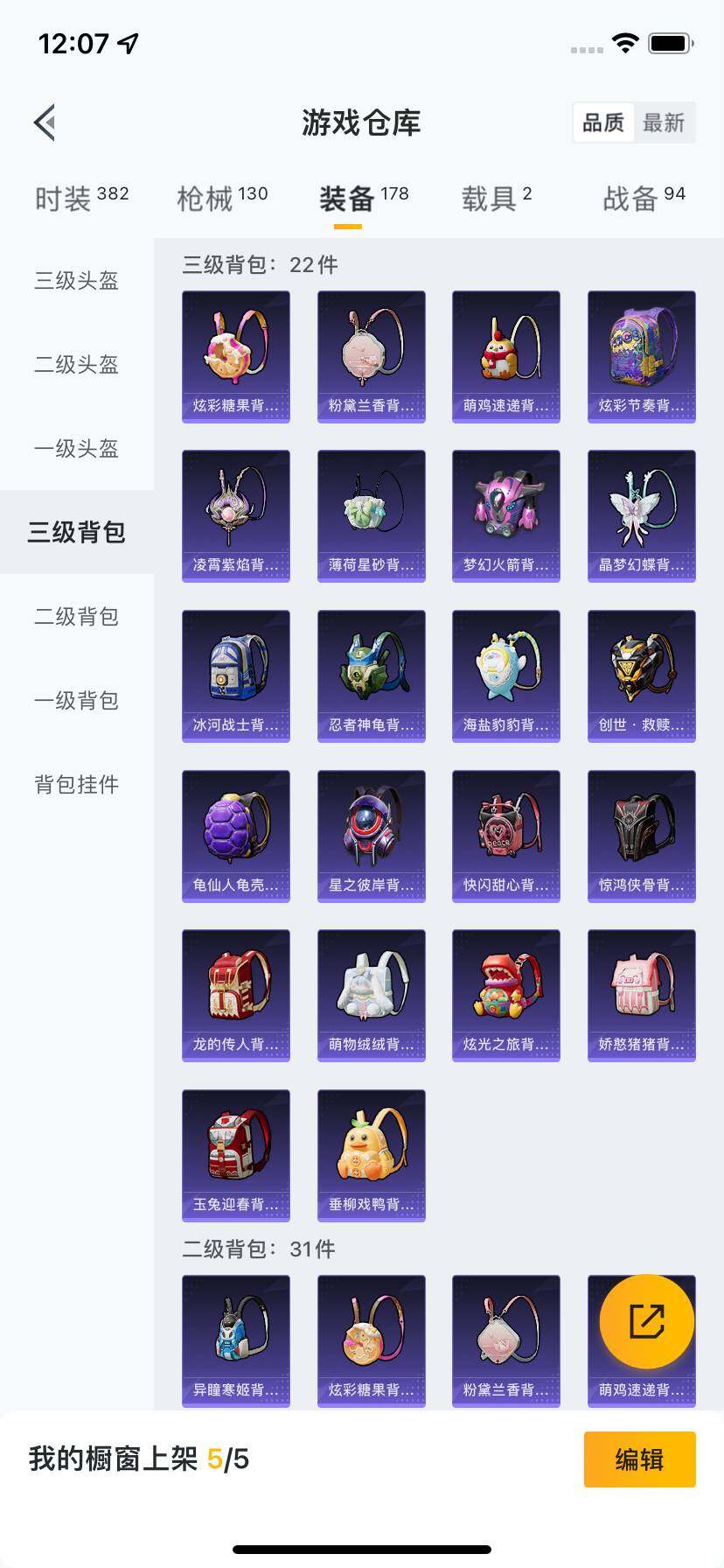The image size is (724, 1568).
Task: Select 一级头盔 in the side menu
Action: [77, 449]
